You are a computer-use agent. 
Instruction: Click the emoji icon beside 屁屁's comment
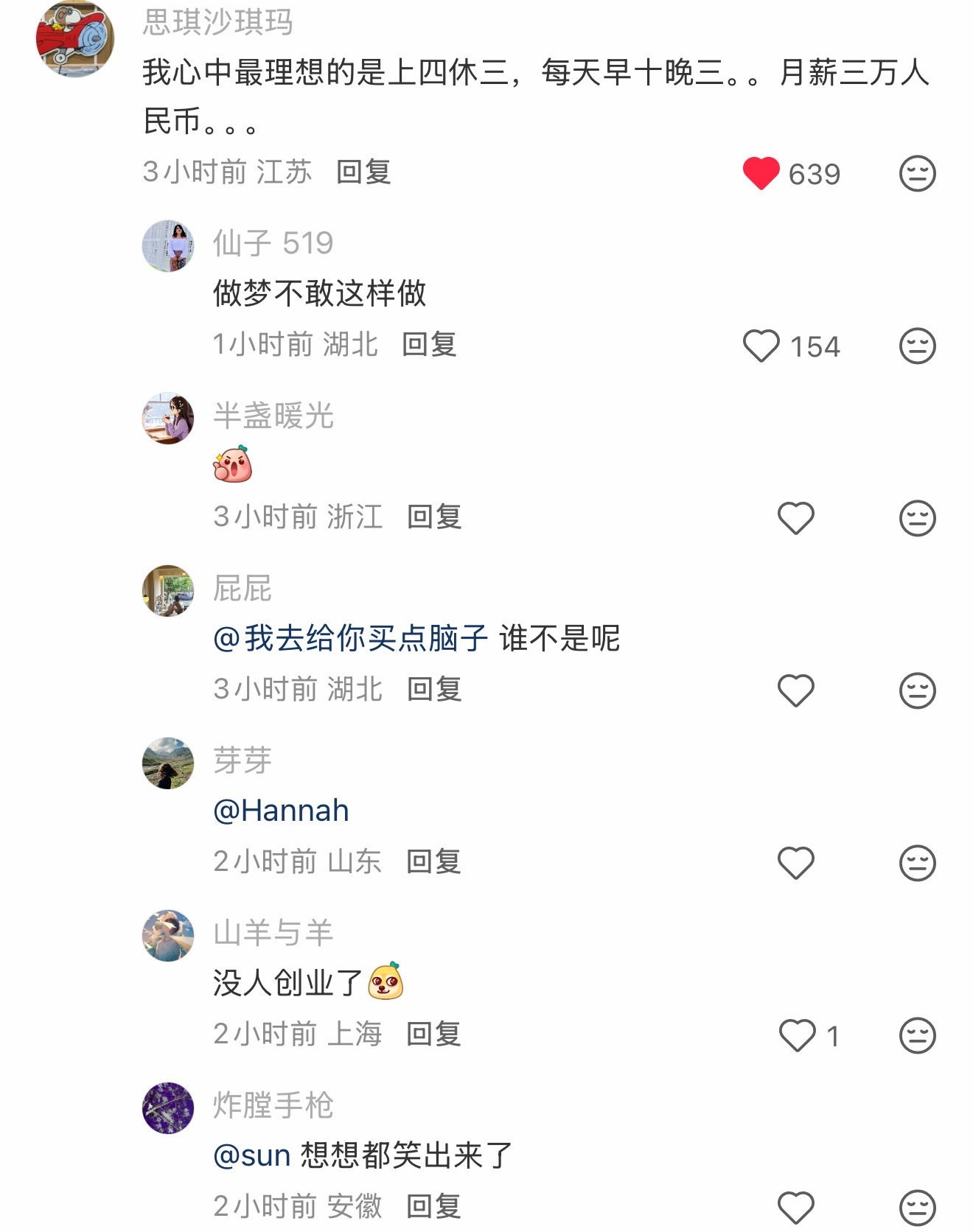916,689
